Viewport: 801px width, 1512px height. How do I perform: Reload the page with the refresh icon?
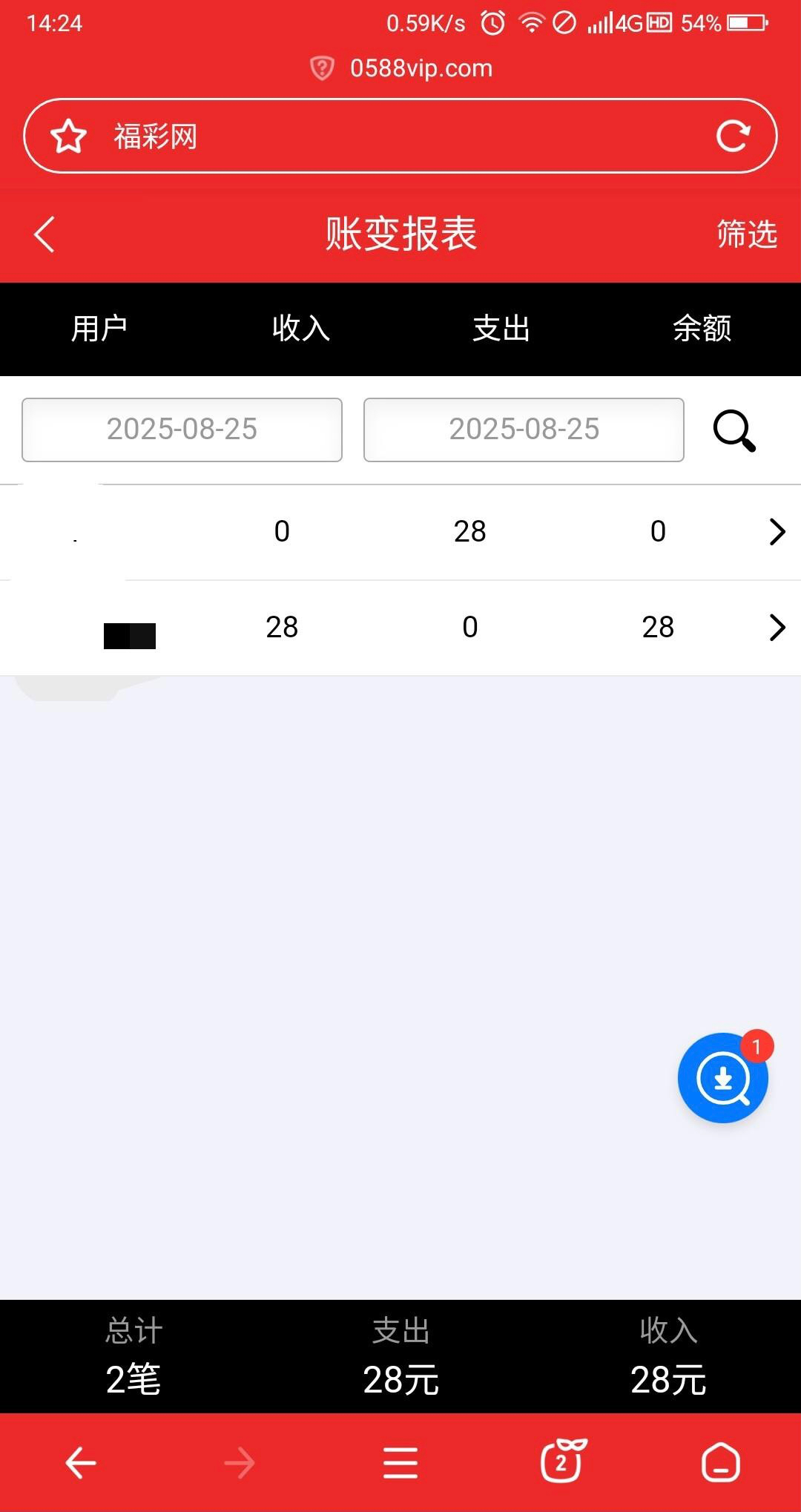(x=733, y=136)
